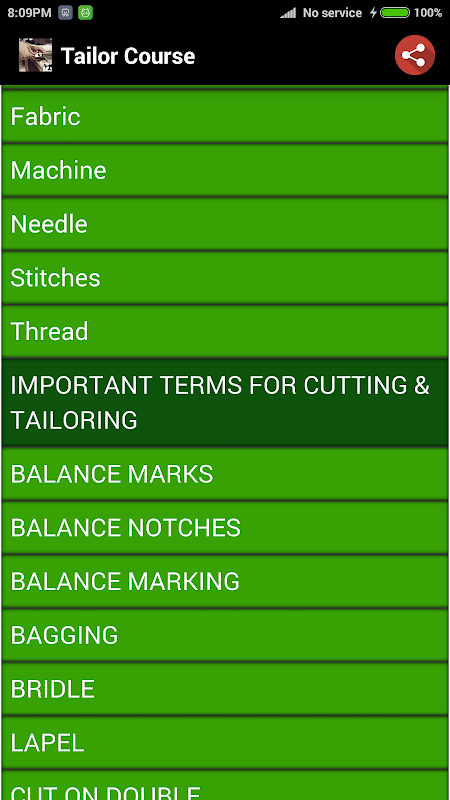The image size is (450, 800).
Task: Select the BALANCE MARKS item
Action: point(225,474)
